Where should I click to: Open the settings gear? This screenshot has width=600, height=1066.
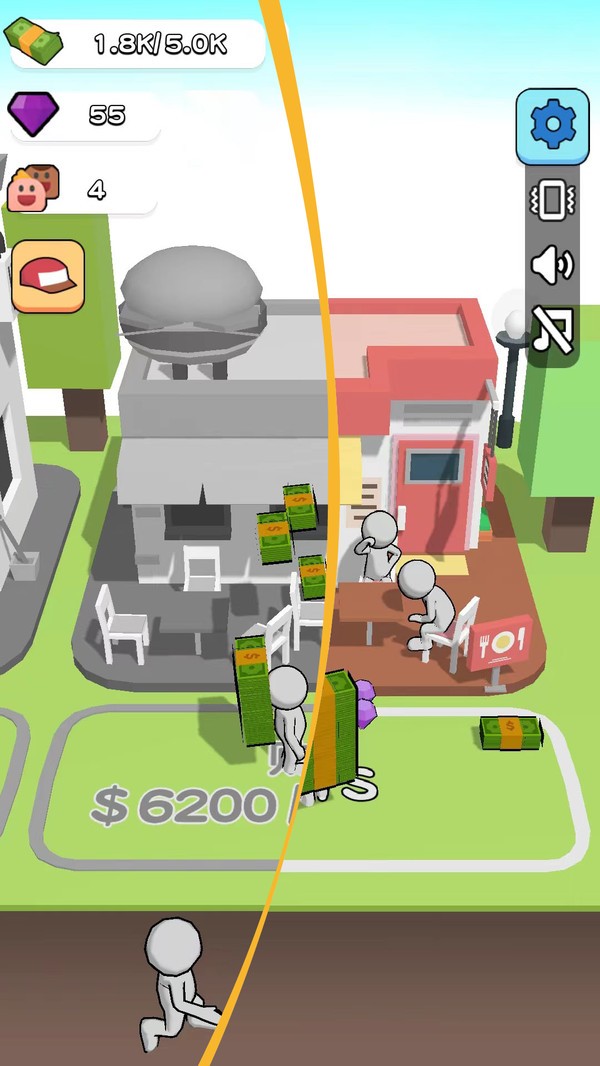point(552,126)
